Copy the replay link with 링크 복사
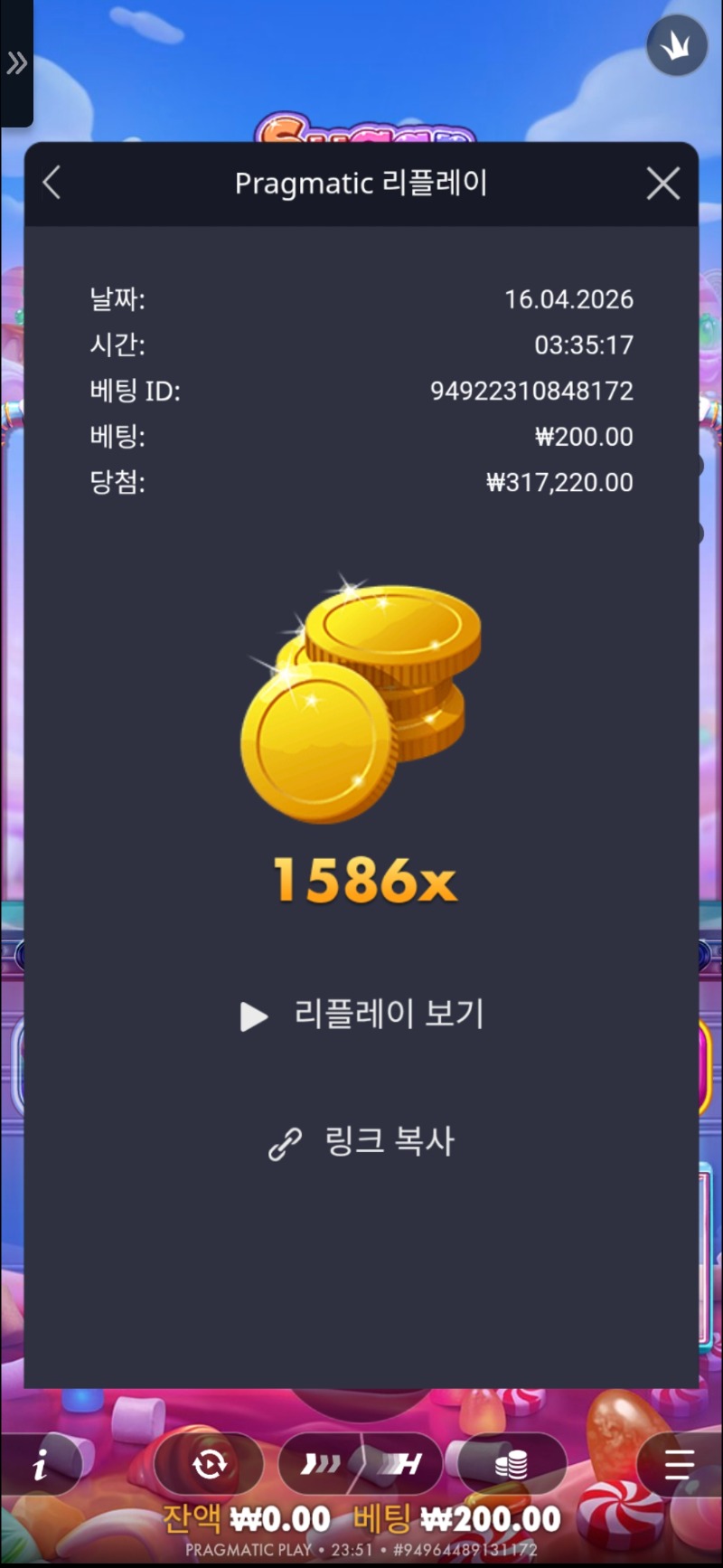 [362, 1142]
